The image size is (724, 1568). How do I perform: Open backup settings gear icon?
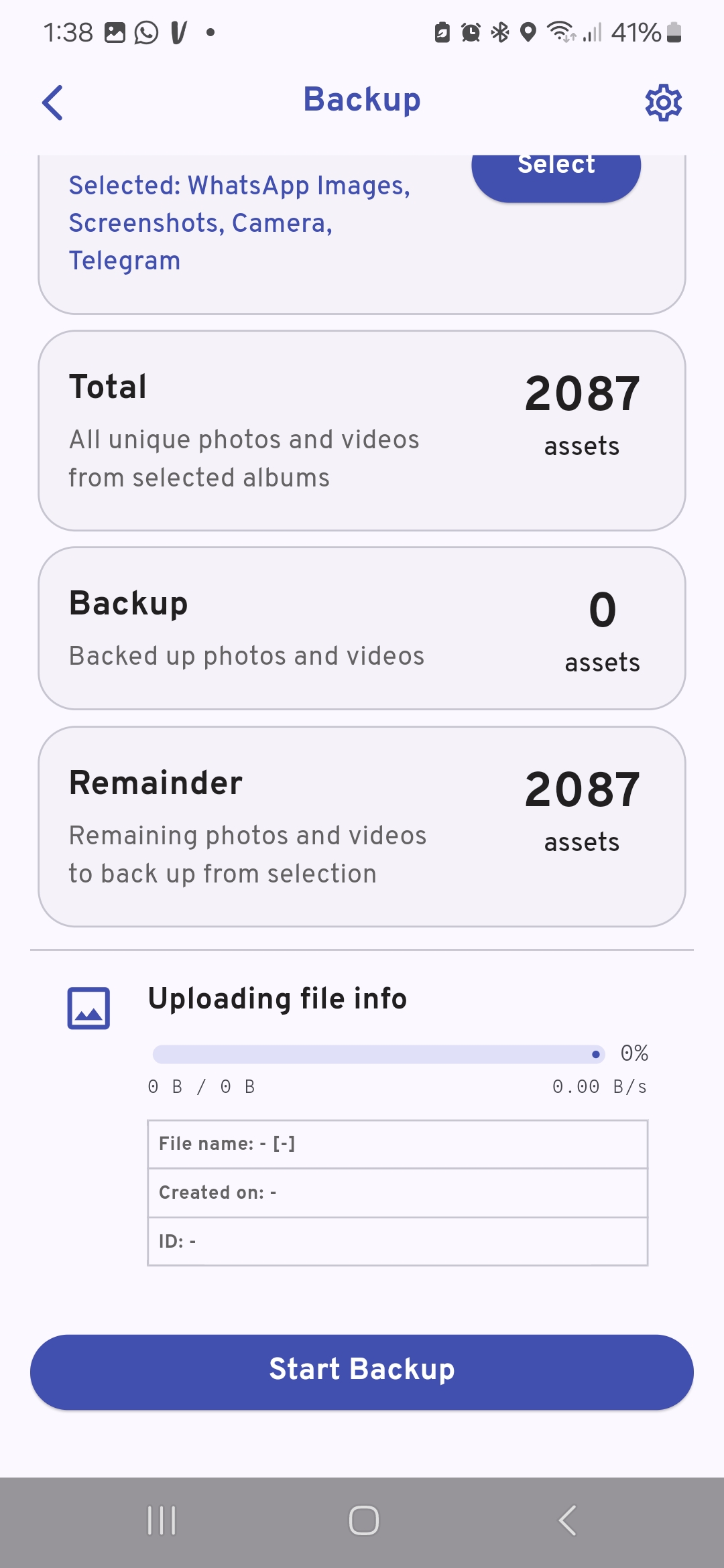coord(663,103)
